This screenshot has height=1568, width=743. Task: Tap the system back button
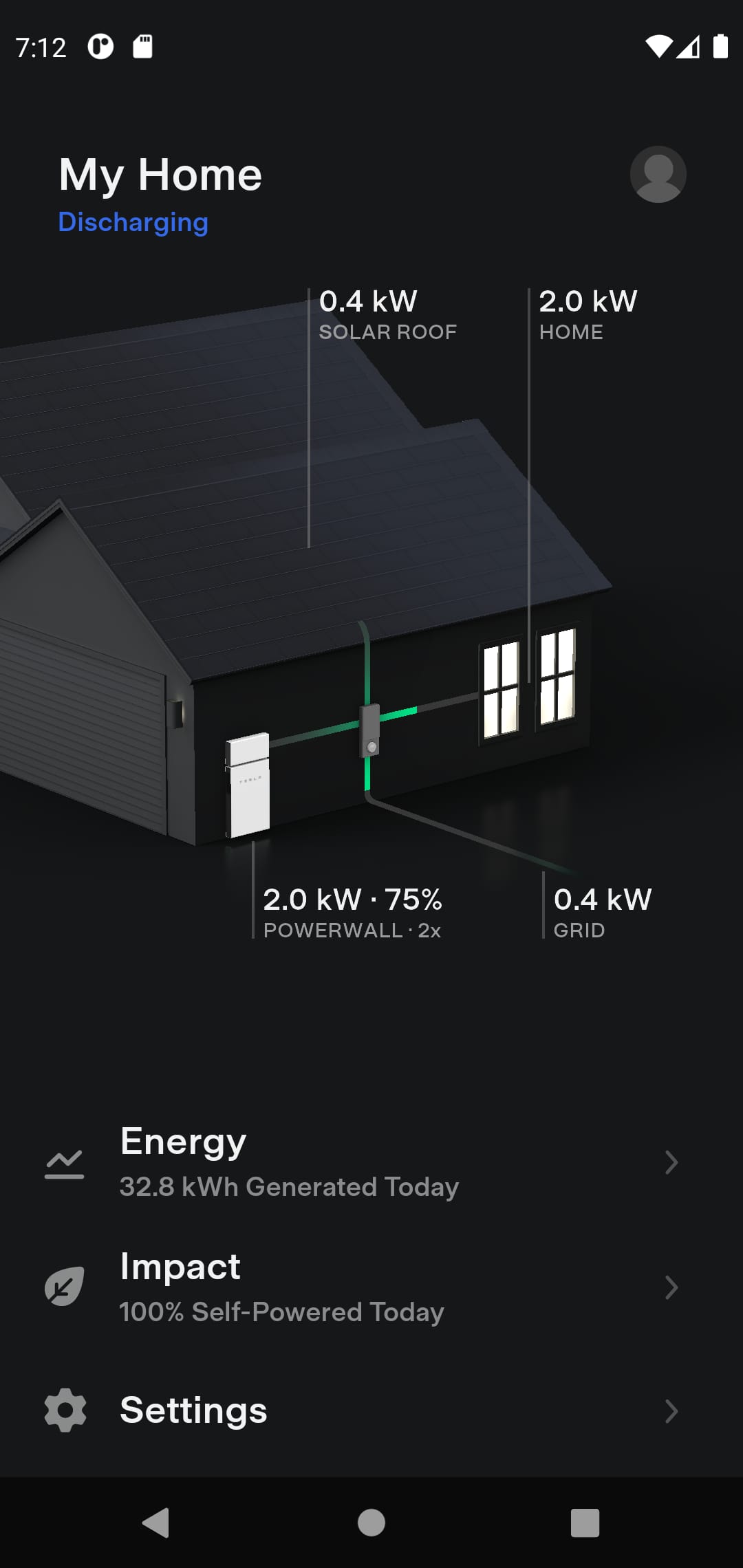pos(156,1523)
